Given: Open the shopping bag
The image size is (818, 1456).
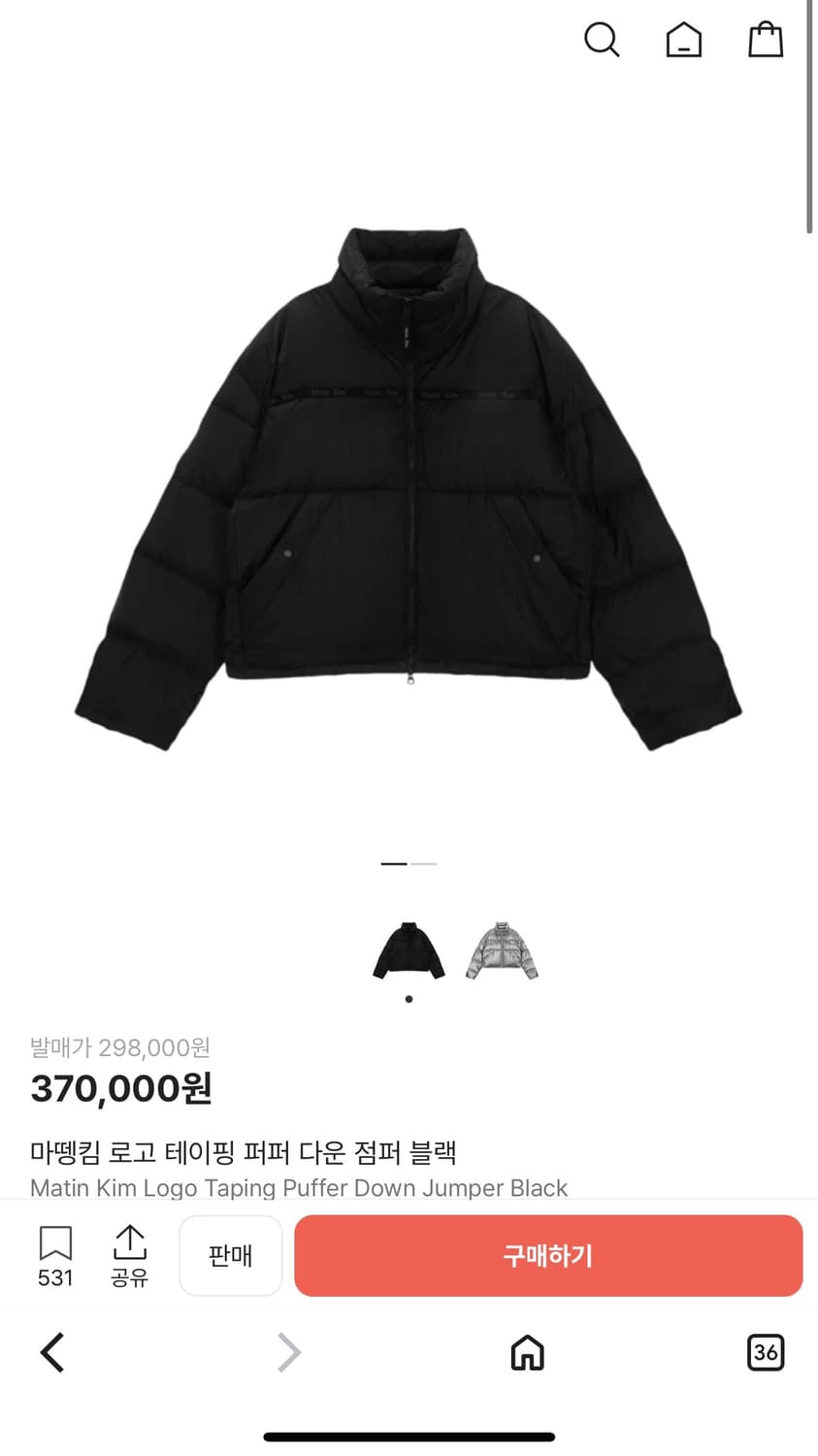Looking at the screenshot, I should click(766, 40).
